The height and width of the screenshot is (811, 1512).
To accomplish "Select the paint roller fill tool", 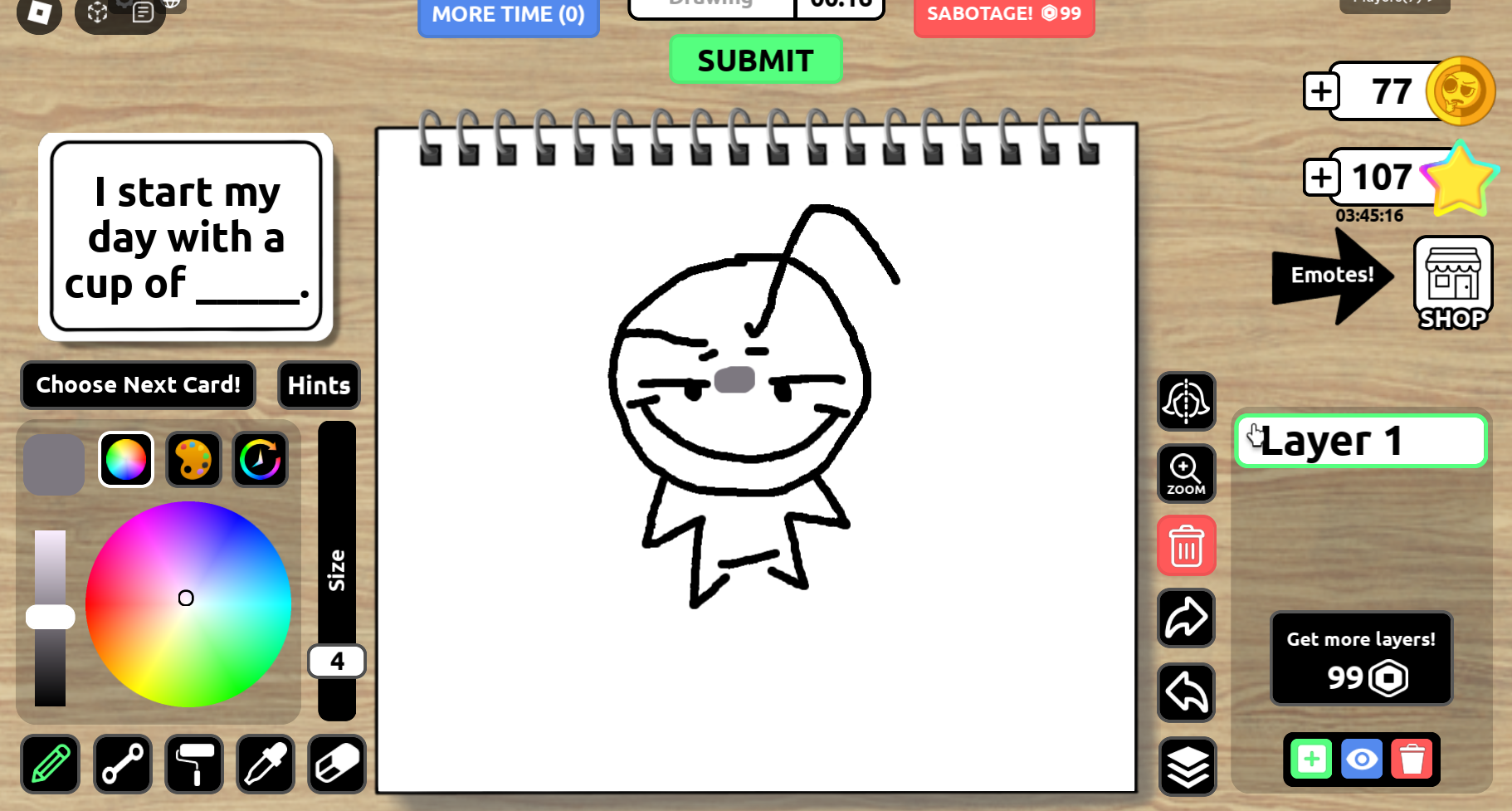I will [194, 764].
